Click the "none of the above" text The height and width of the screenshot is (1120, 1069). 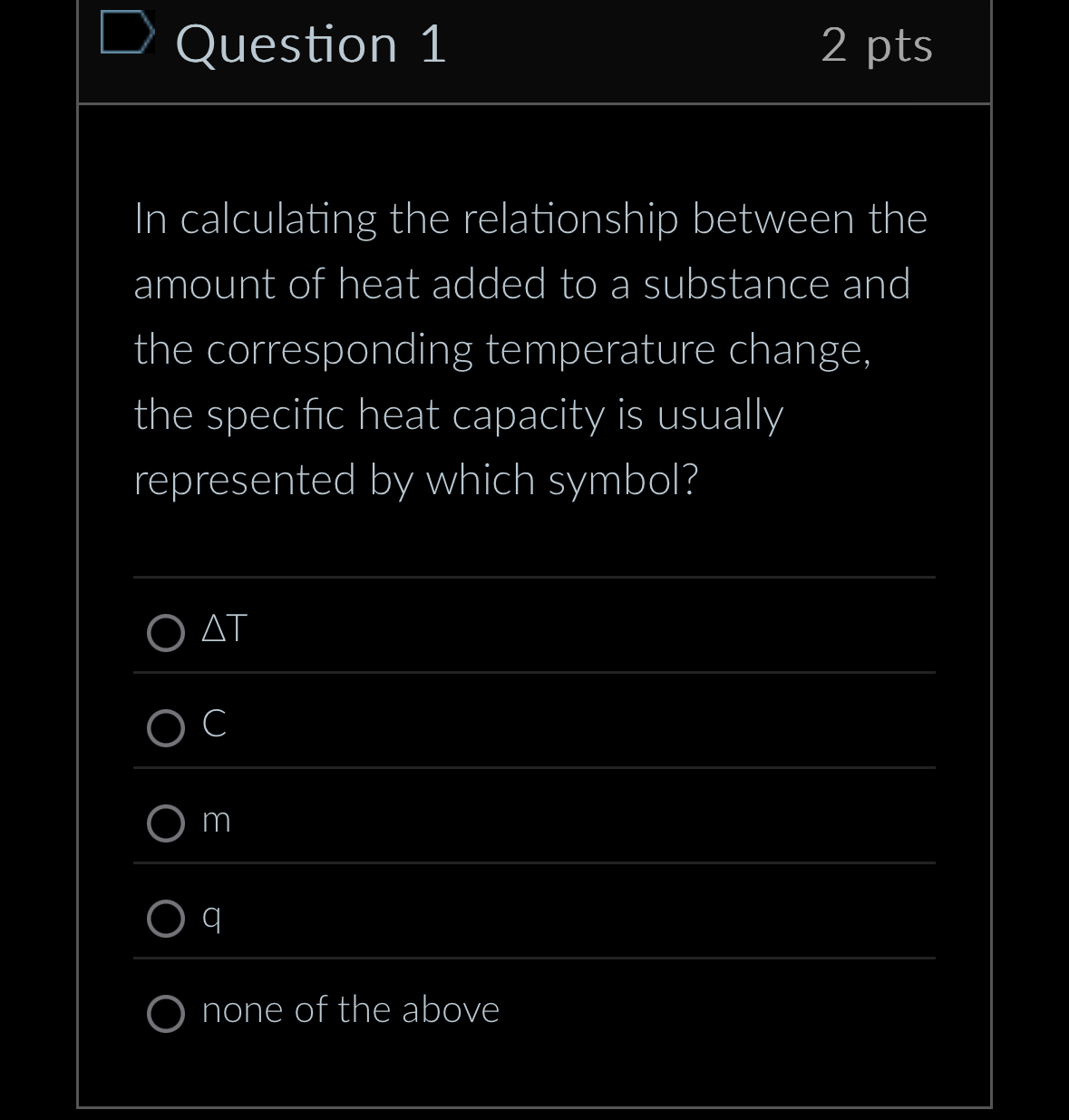tap(350, 1009)
